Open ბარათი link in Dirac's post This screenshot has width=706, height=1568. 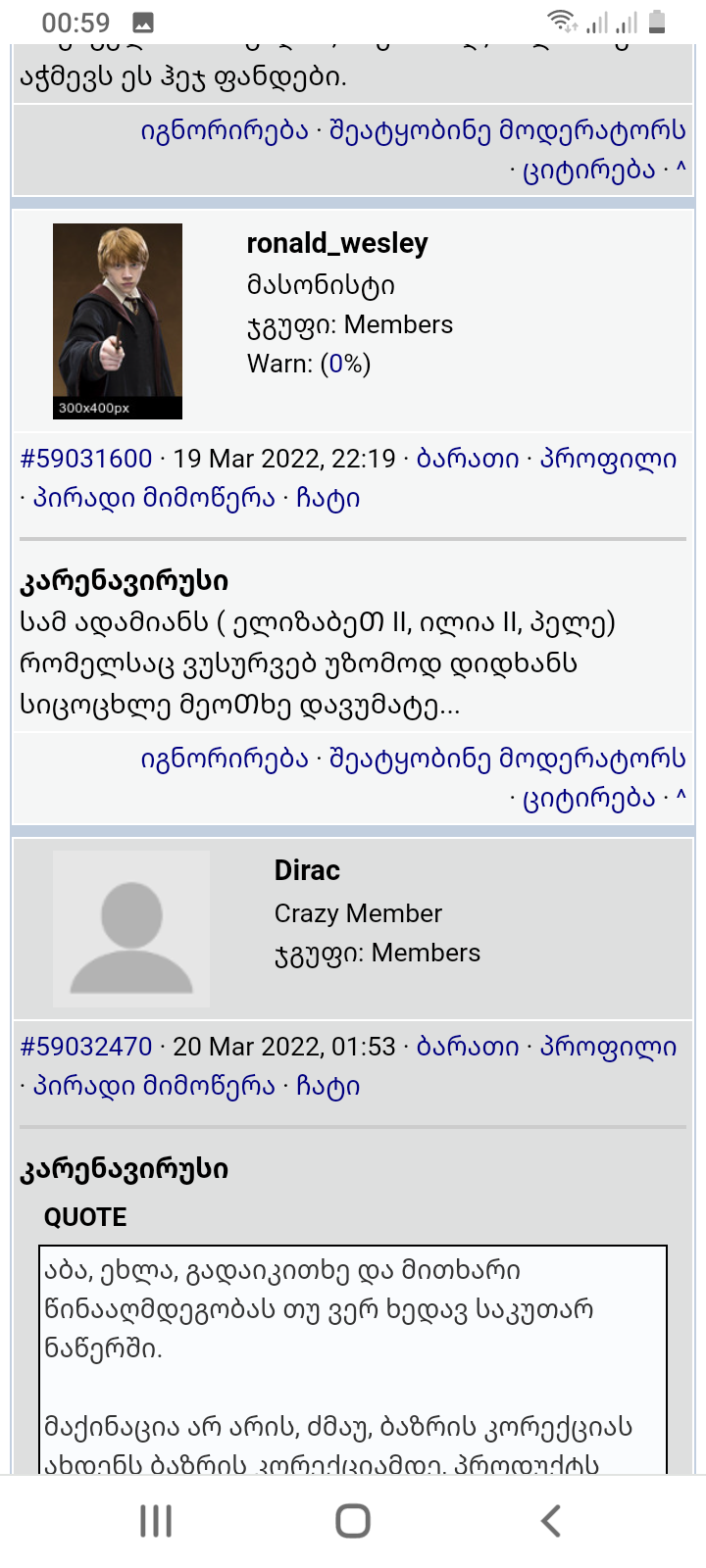coord(468,1047)
